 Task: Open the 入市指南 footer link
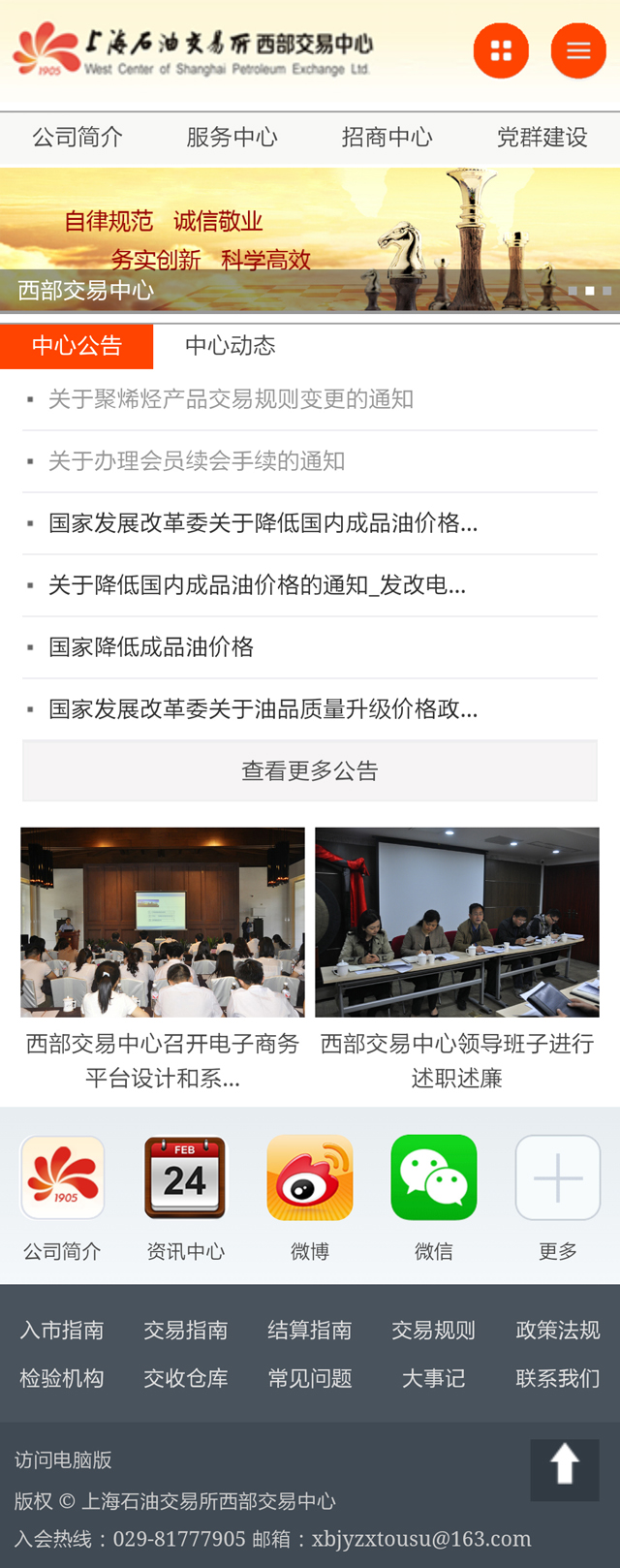(x=62, y=1331)
